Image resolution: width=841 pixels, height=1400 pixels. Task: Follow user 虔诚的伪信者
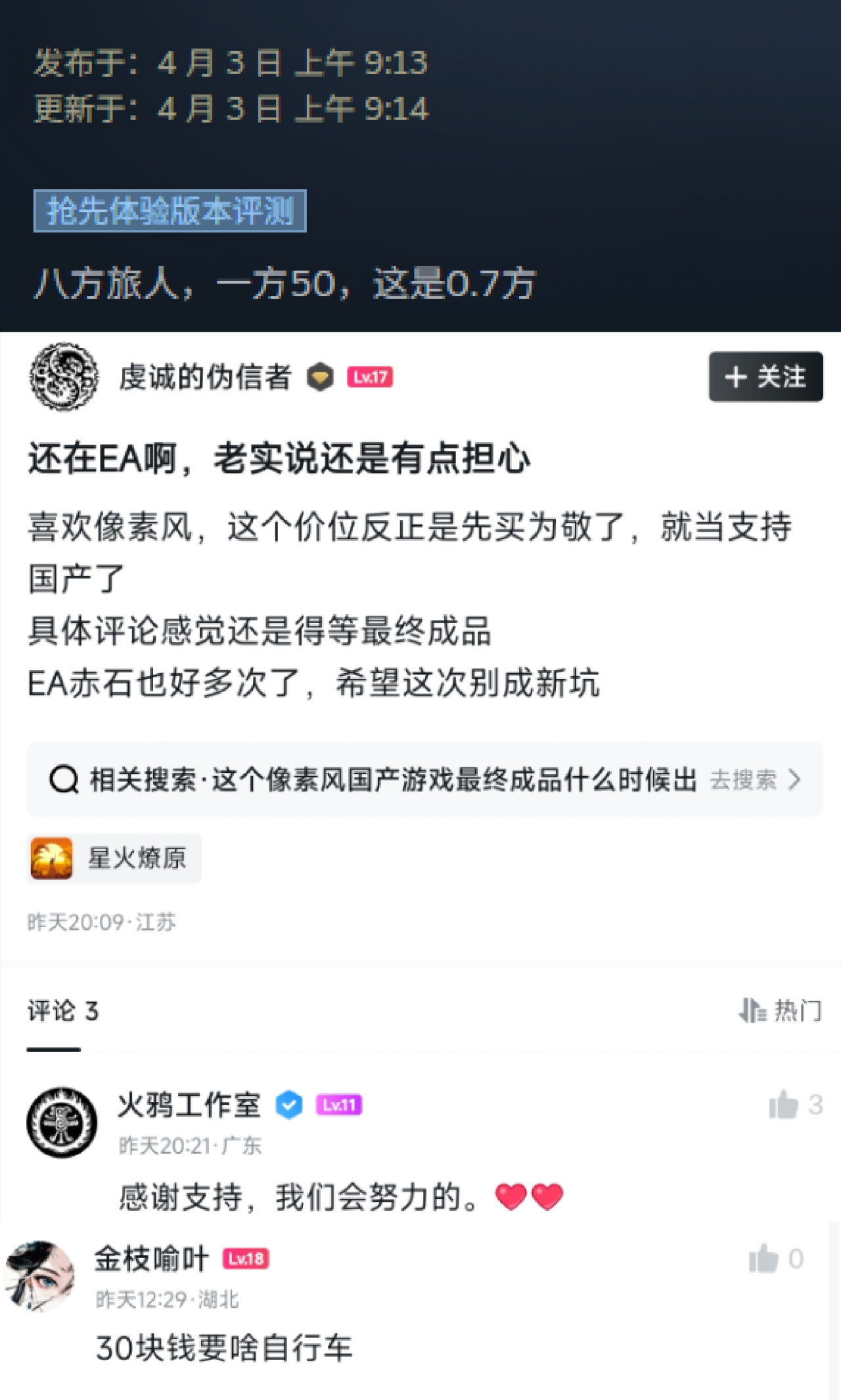click(x=765, y=376)
